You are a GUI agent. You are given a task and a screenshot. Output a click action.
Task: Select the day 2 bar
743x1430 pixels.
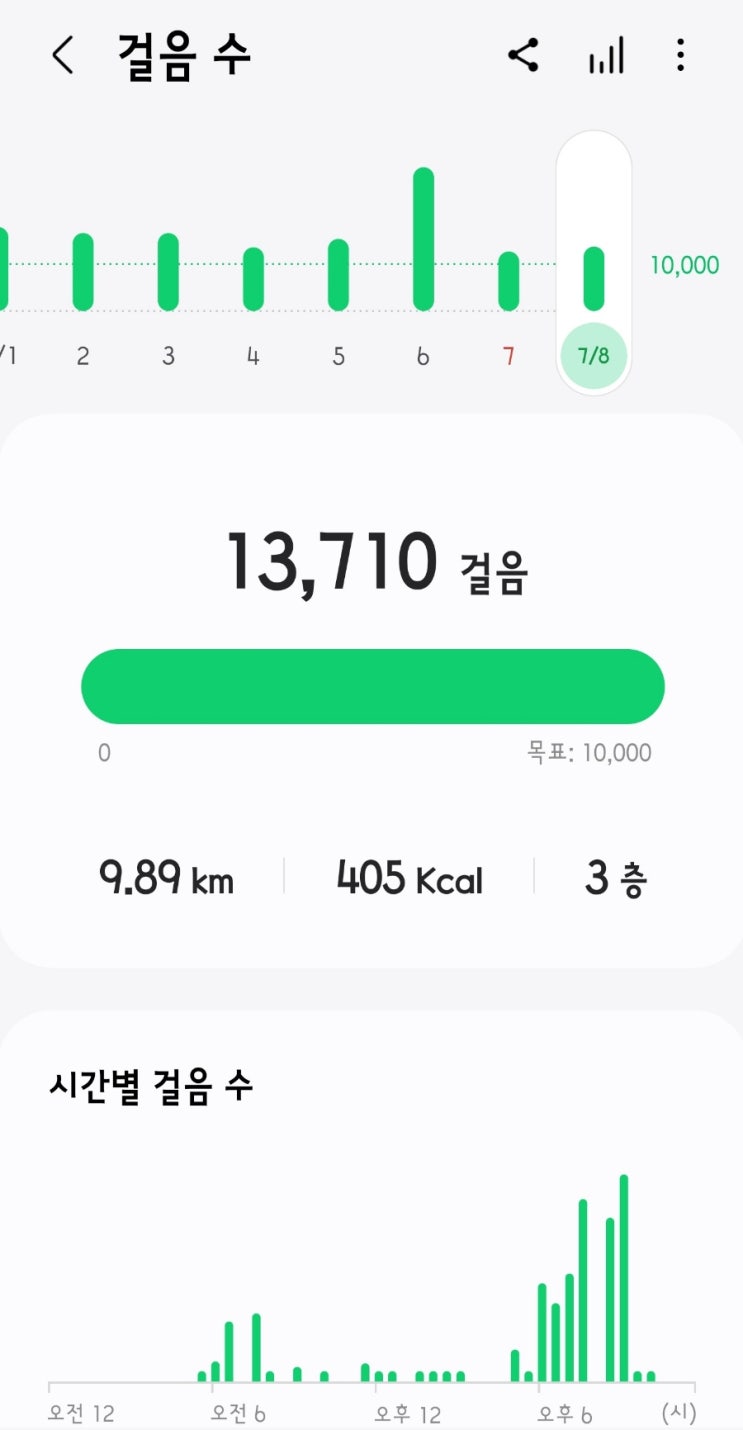(83, 272)
